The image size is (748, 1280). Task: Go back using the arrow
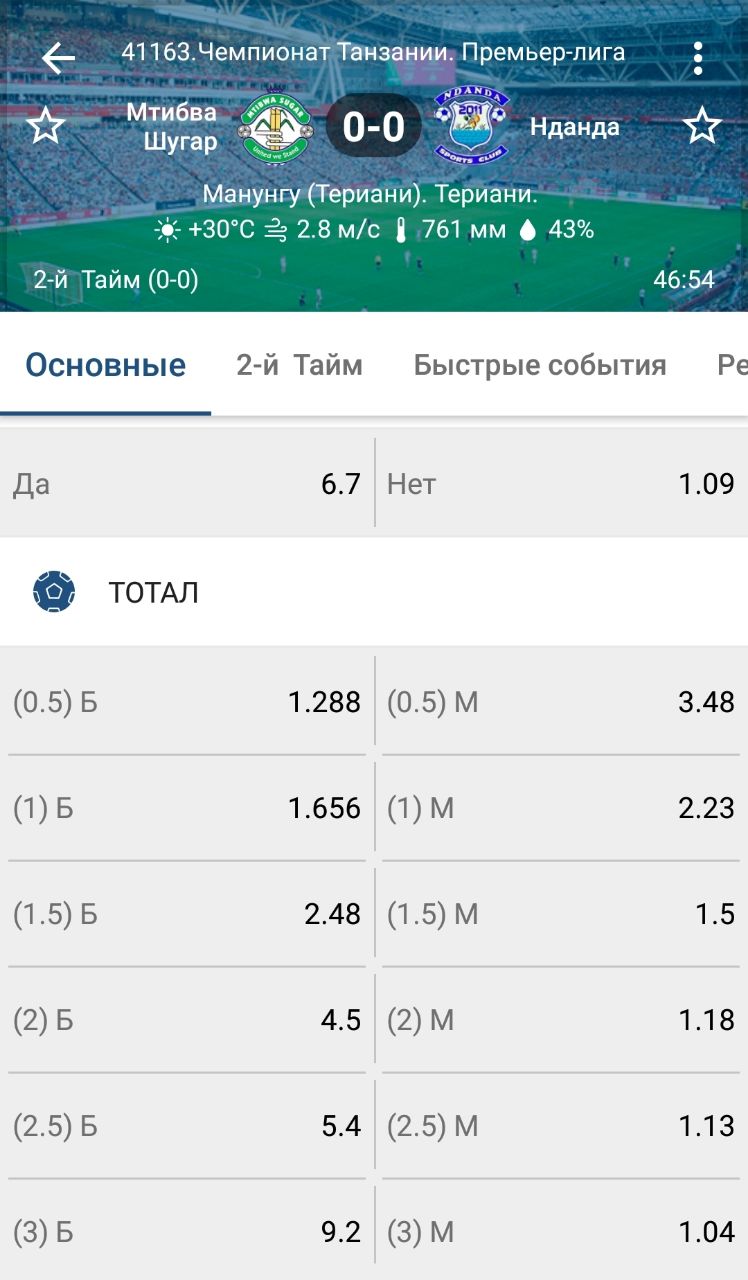point(58,58)
